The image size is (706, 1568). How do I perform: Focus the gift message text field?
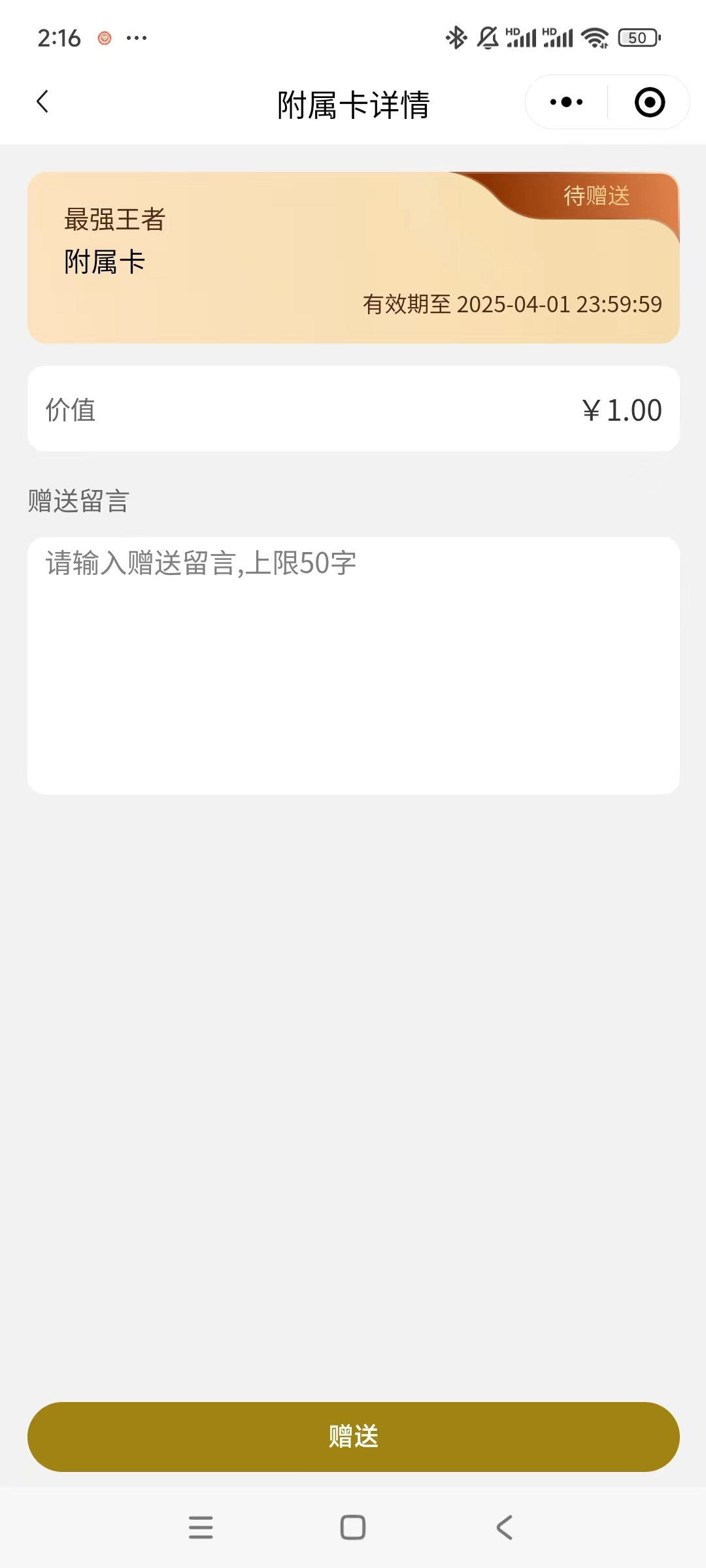point(353,665)
